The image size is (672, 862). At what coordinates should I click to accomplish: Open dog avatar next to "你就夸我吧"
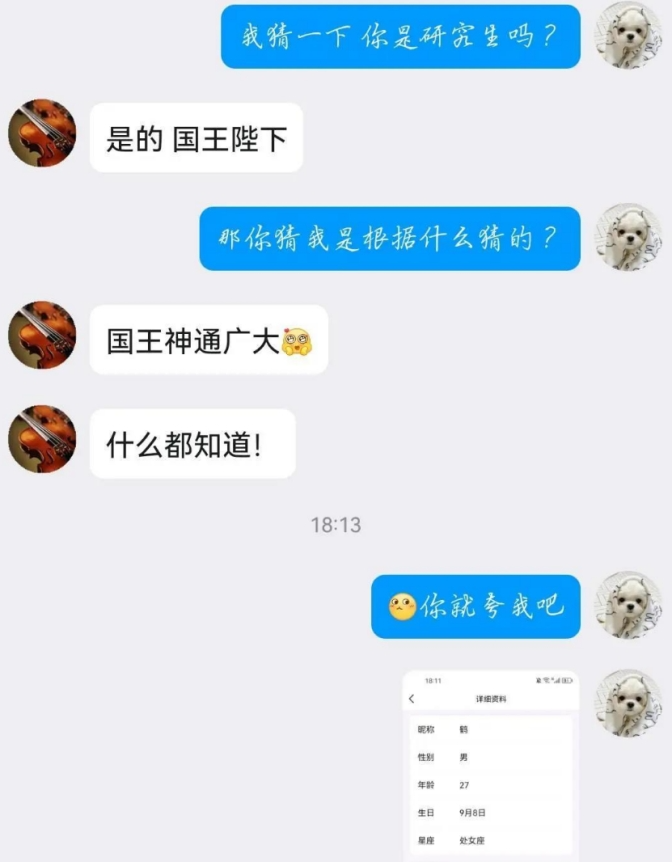[x=628, y=605]
